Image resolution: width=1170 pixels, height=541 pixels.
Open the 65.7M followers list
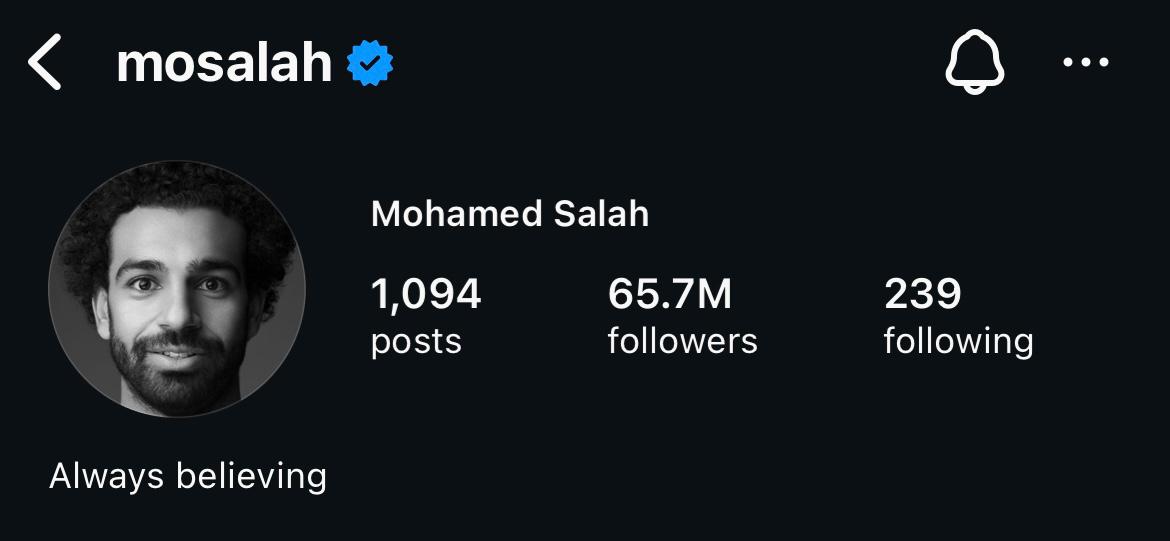[682, 316]
